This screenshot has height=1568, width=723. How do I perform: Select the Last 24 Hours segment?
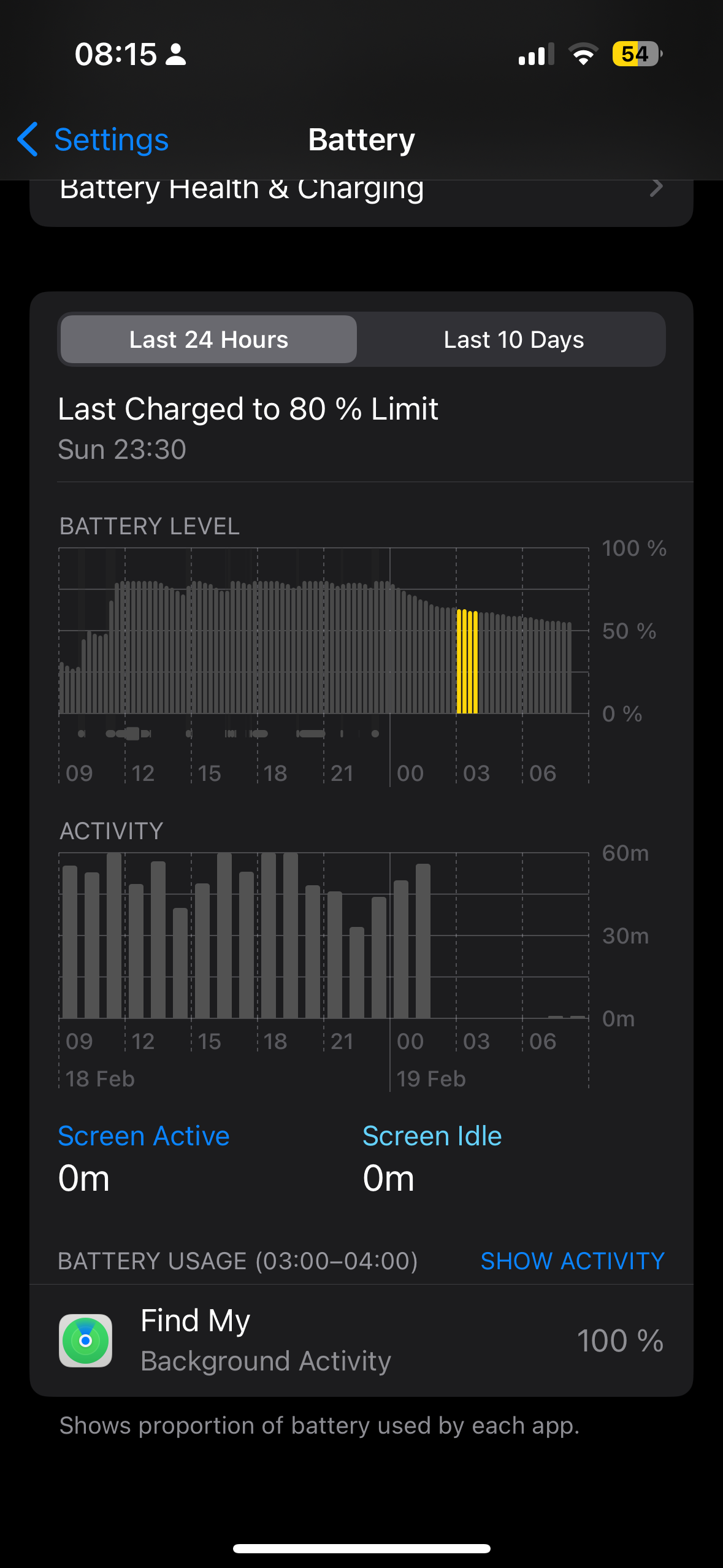(x=208, y=340)
